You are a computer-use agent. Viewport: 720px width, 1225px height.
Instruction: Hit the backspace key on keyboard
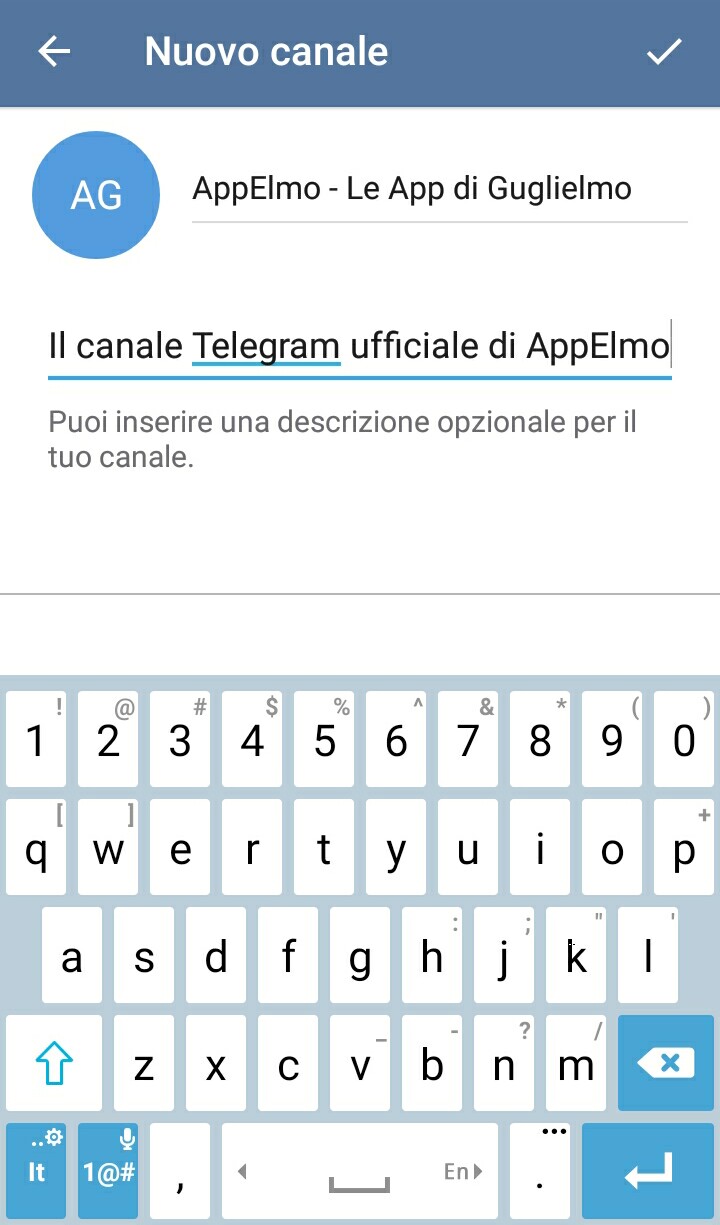click(x=666, y=1063)
